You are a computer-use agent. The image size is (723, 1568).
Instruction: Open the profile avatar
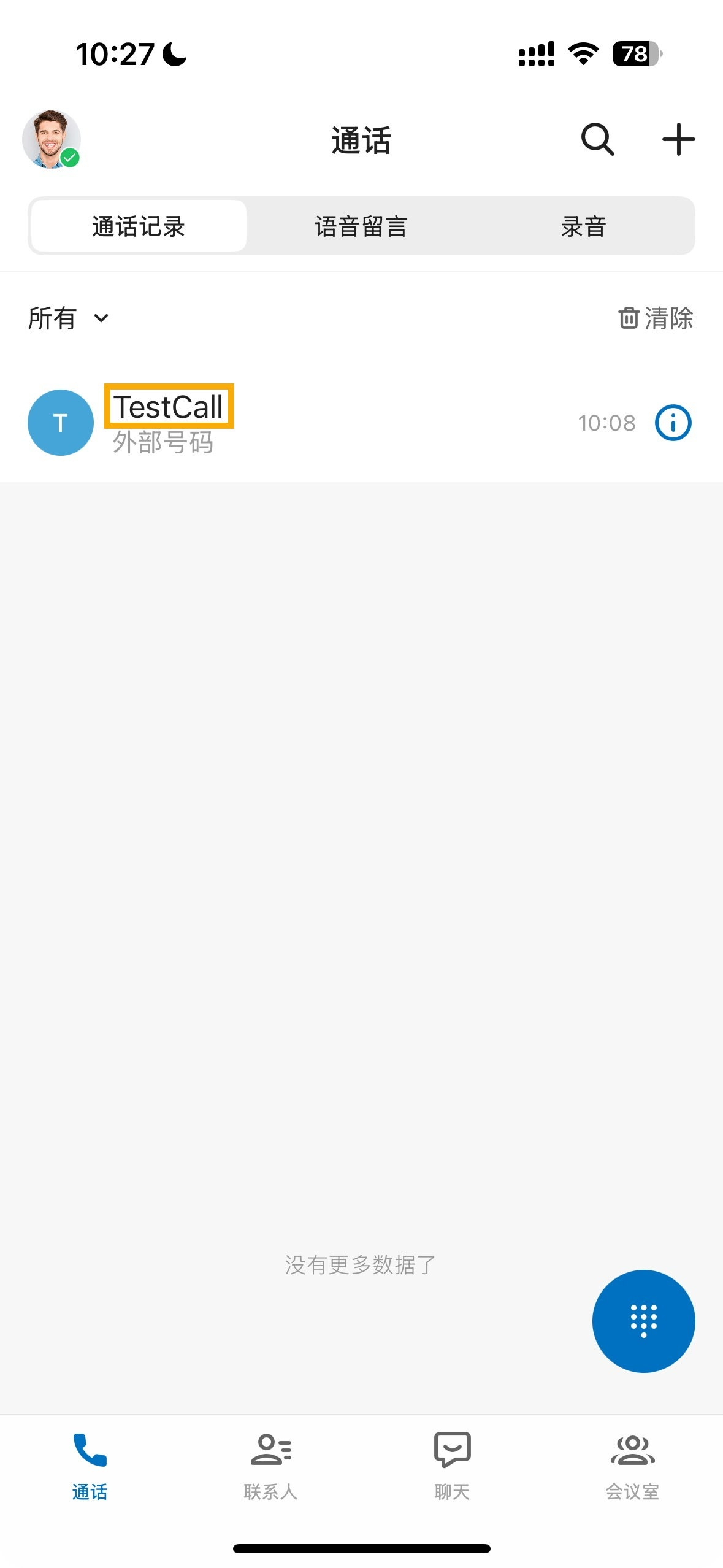tap(52, 139)
